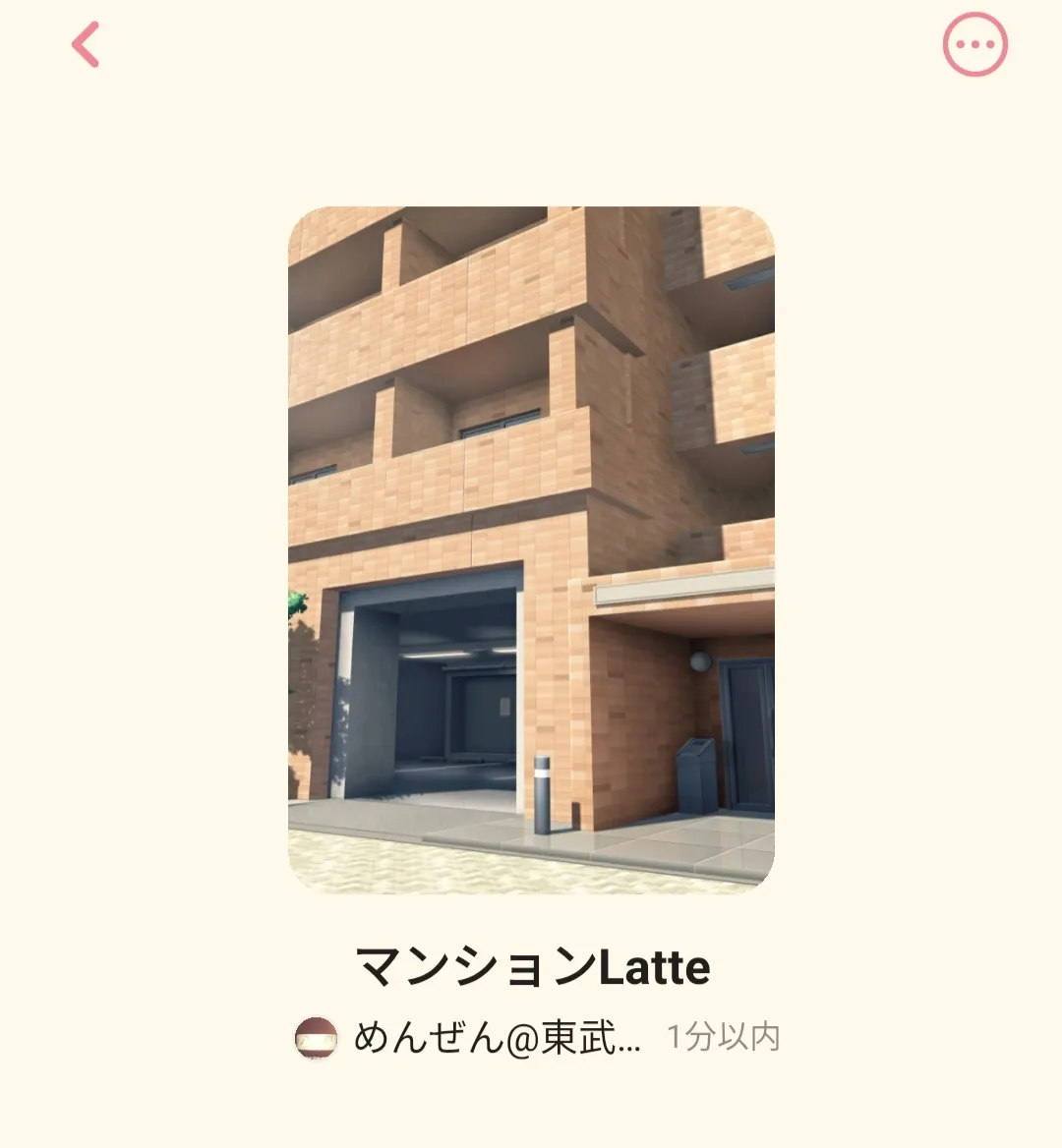Open the マンションLatte building image
Image resolution: width=1062 pixels, height=1148 pixels.
tap(531, 549)
